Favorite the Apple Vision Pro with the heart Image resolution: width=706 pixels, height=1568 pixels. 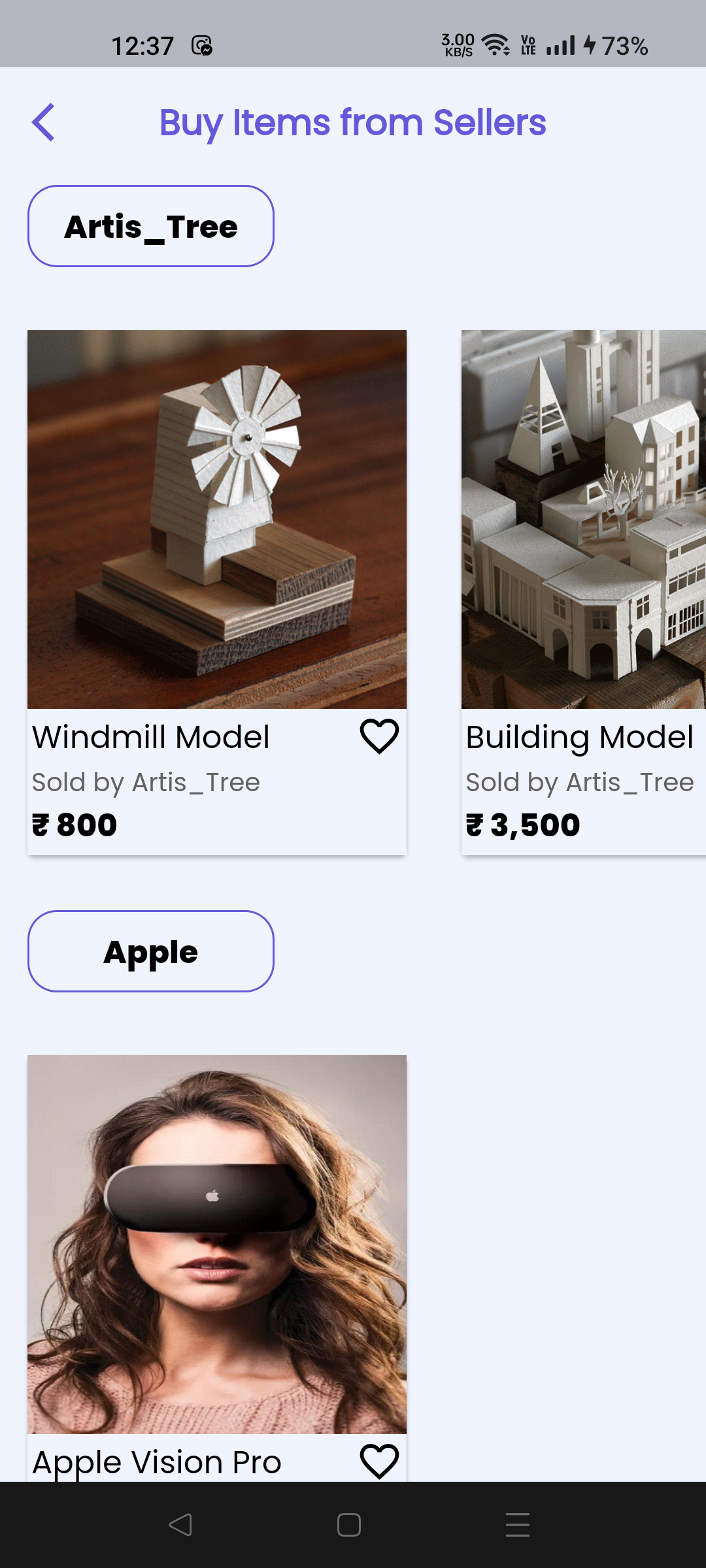click(x=378, y=1463)
